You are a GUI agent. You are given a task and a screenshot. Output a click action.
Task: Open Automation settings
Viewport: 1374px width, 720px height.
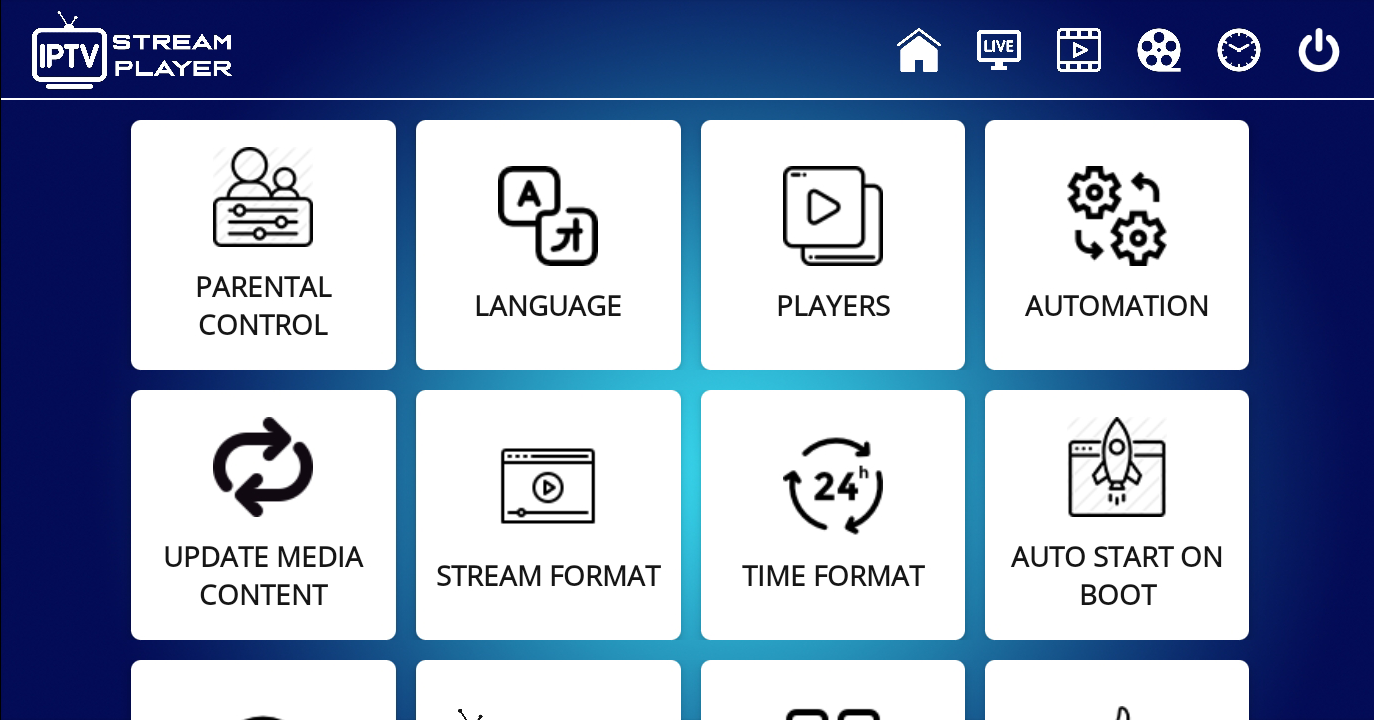point(1117,245)
